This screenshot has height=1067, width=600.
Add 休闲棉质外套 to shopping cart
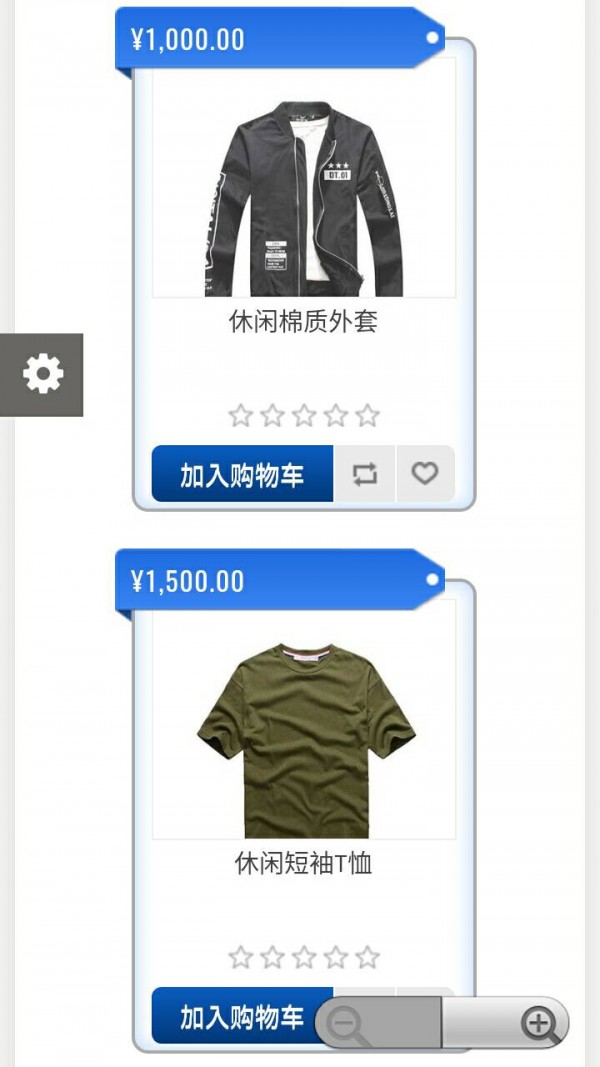tap(242, 474)
